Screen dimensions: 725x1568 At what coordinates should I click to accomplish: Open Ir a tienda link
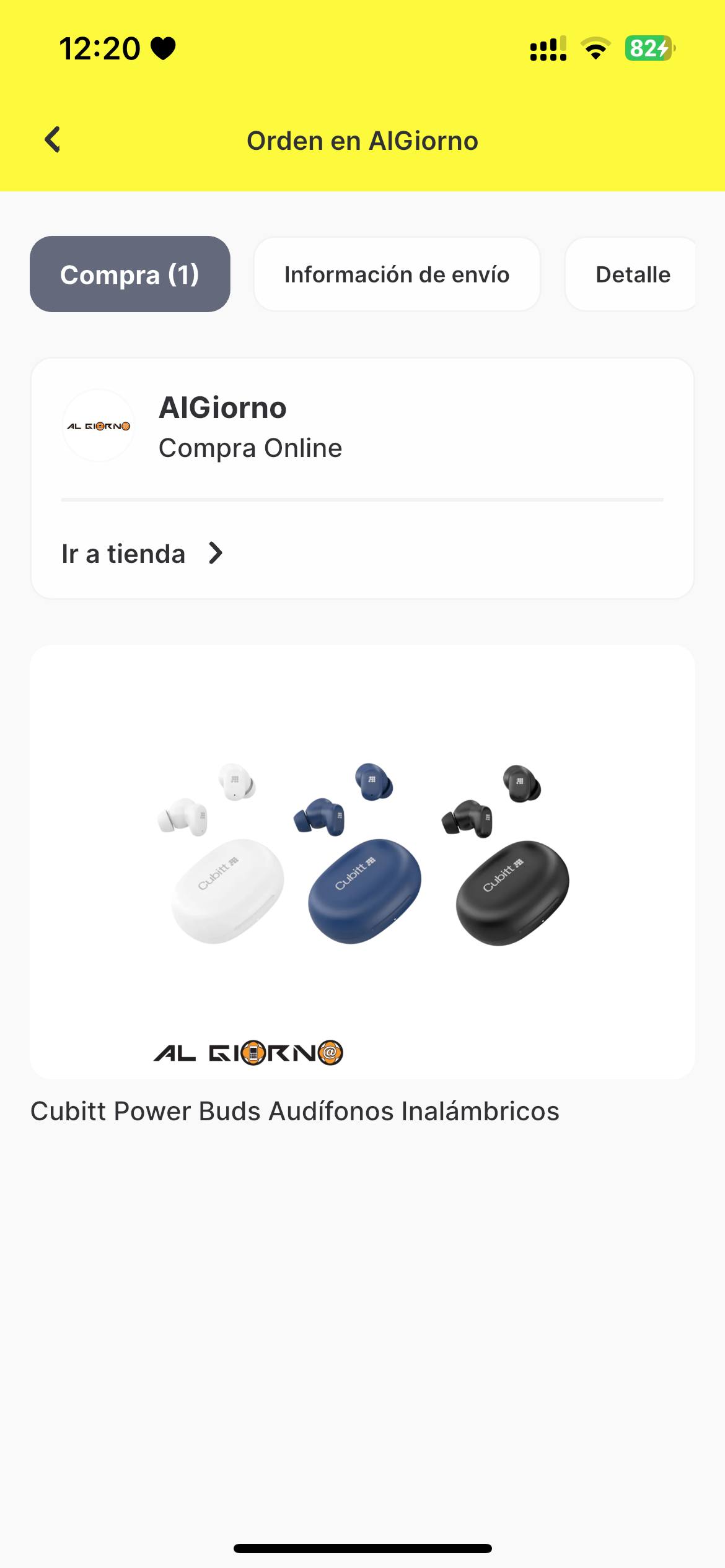coord(143,554)
